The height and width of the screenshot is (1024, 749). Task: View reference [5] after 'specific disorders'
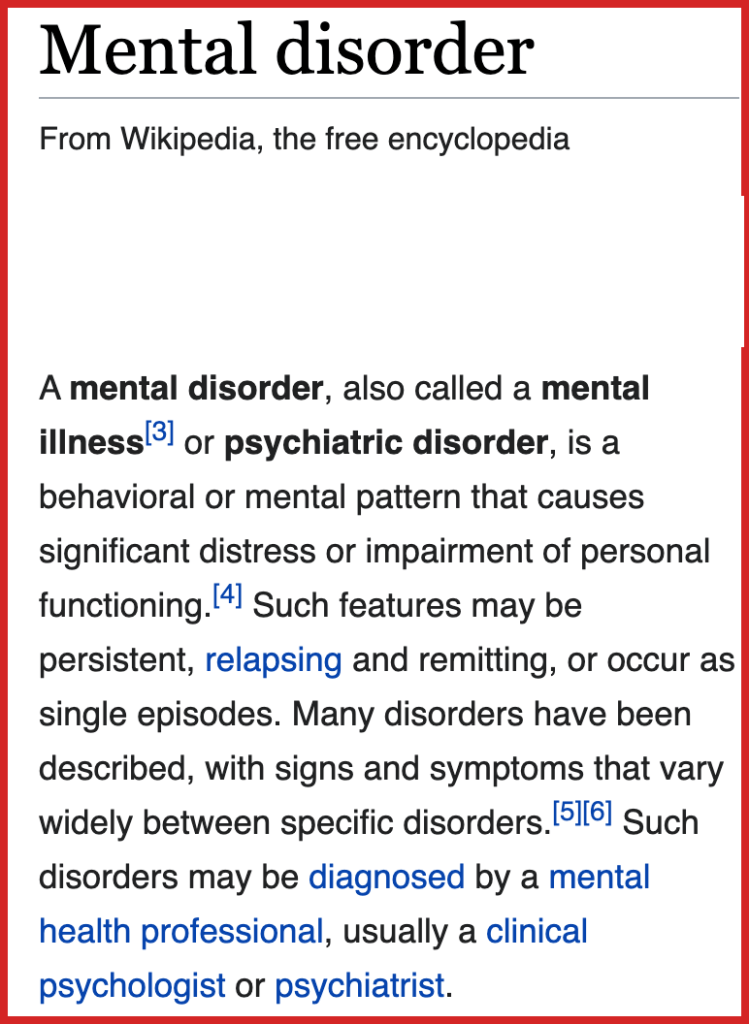click(567, 814)
